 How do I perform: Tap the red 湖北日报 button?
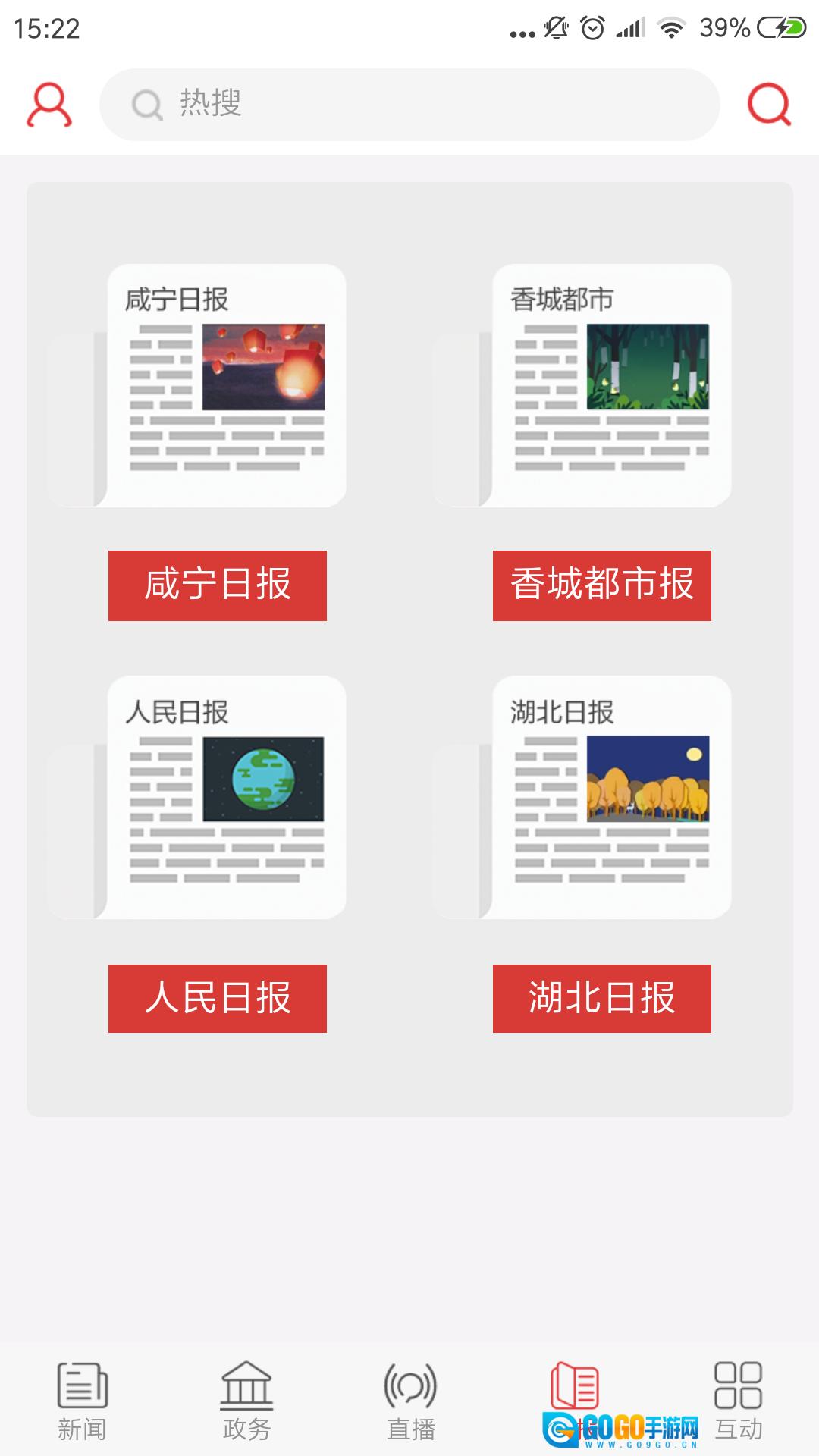602,998
